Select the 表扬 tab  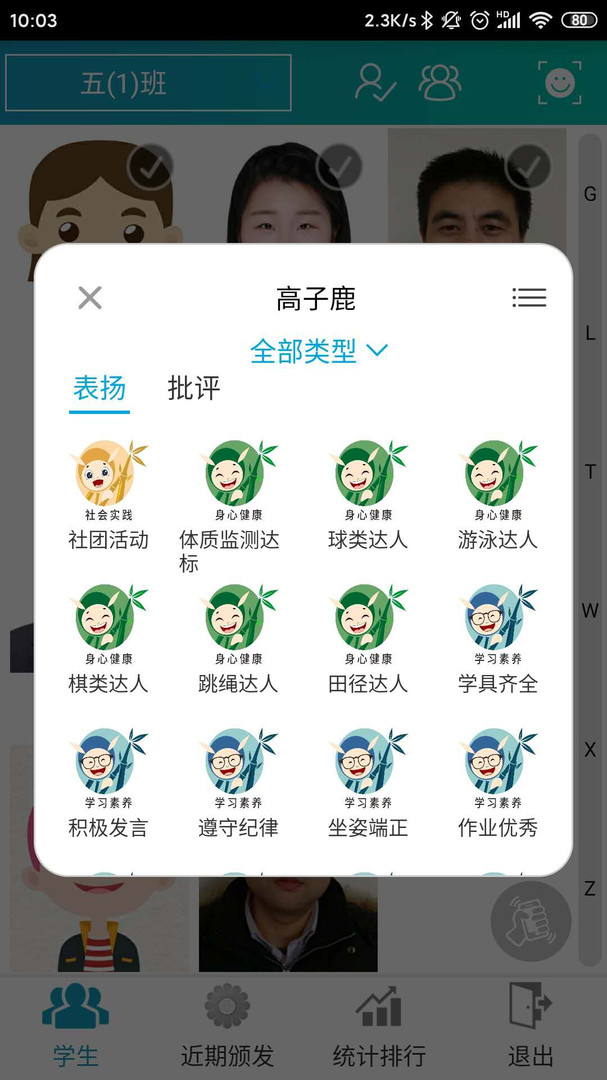pos(100,388)
